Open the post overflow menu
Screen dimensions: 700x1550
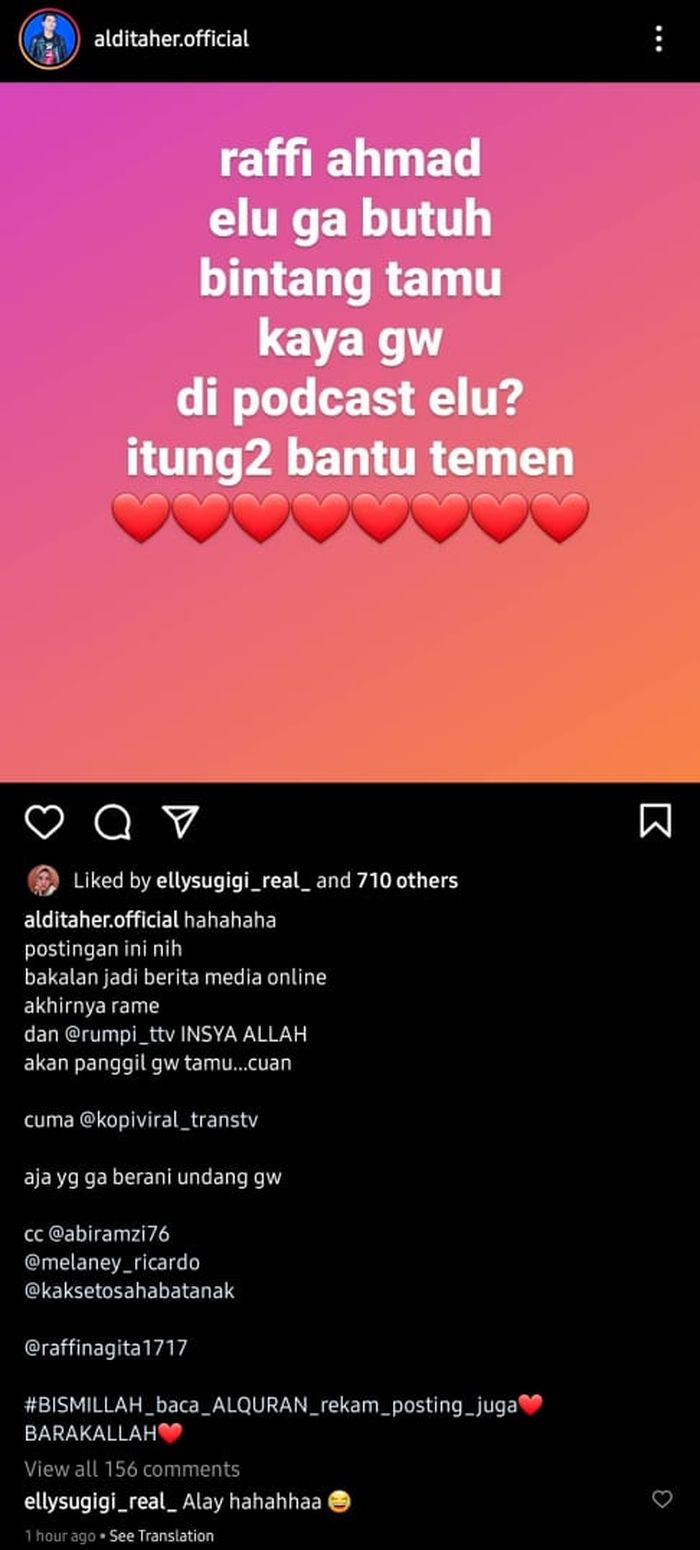(658, 39)
